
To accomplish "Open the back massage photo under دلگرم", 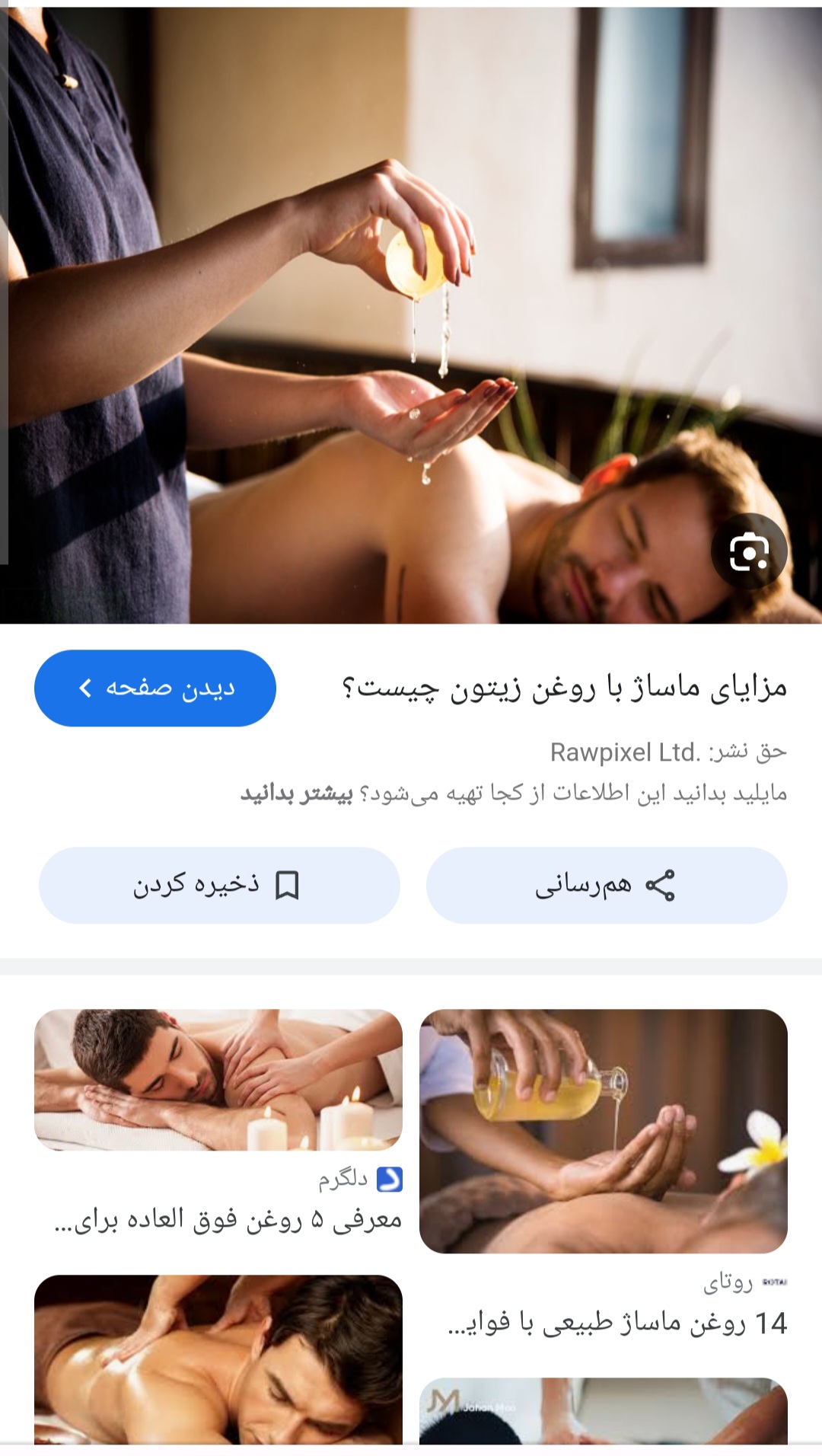I will coord(218,1359).
